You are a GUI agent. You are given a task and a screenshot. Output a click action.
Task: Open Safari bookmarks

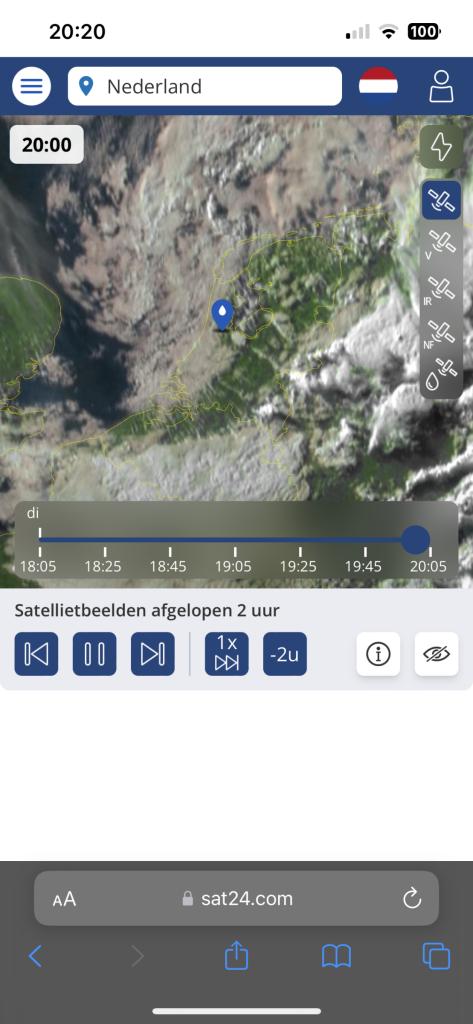point(336,957)
